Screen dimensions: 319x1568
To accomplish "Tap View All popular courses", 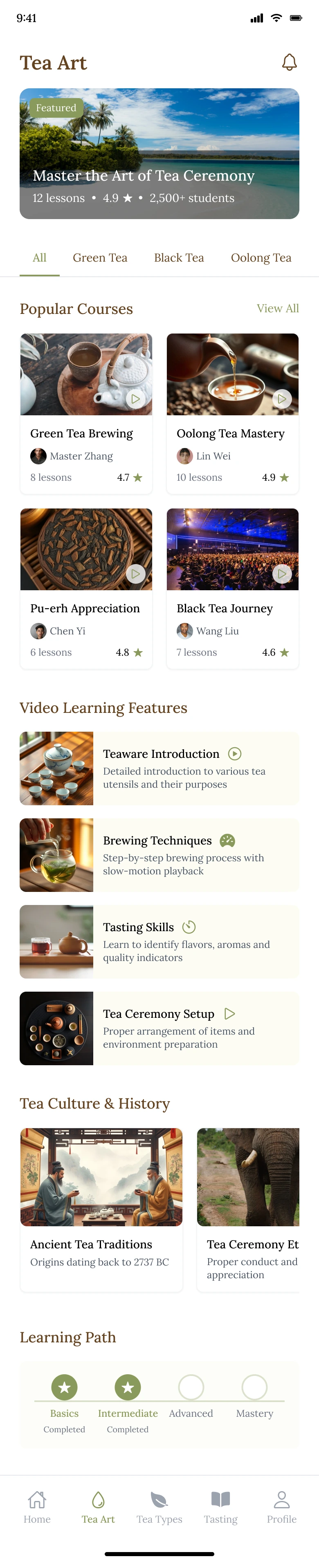I will 278,309.
